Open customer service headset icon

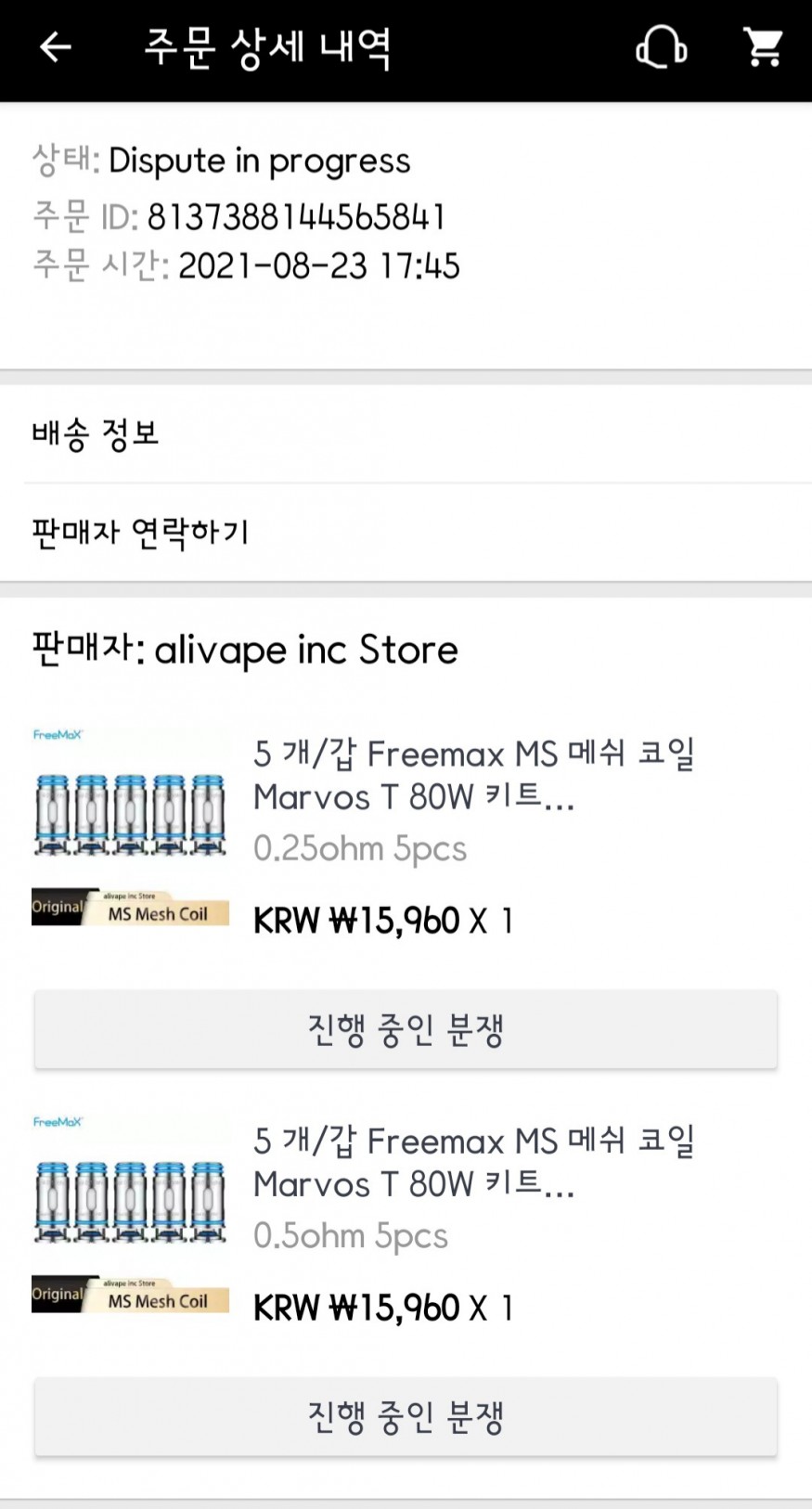(661, 47)
